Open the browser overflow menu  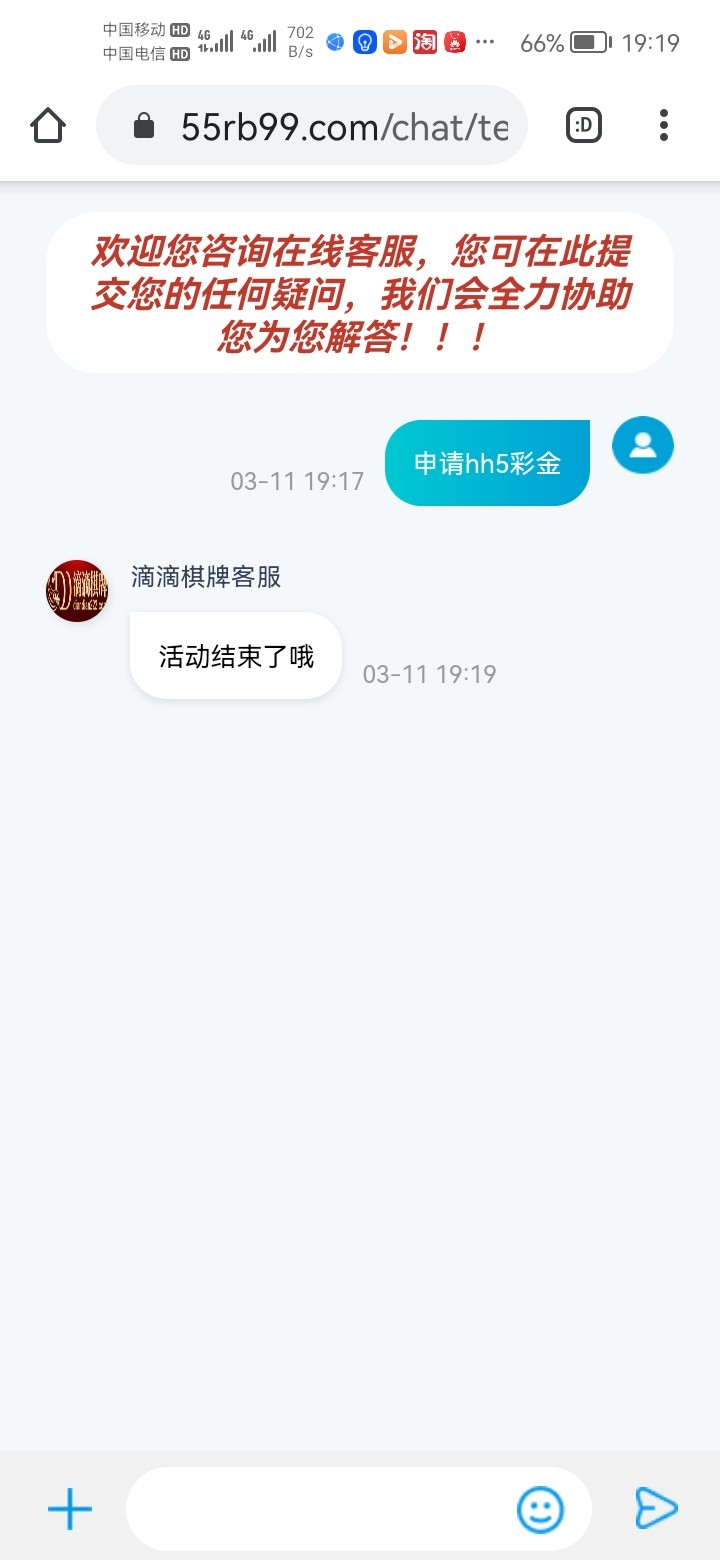click(x=663, y=126)
